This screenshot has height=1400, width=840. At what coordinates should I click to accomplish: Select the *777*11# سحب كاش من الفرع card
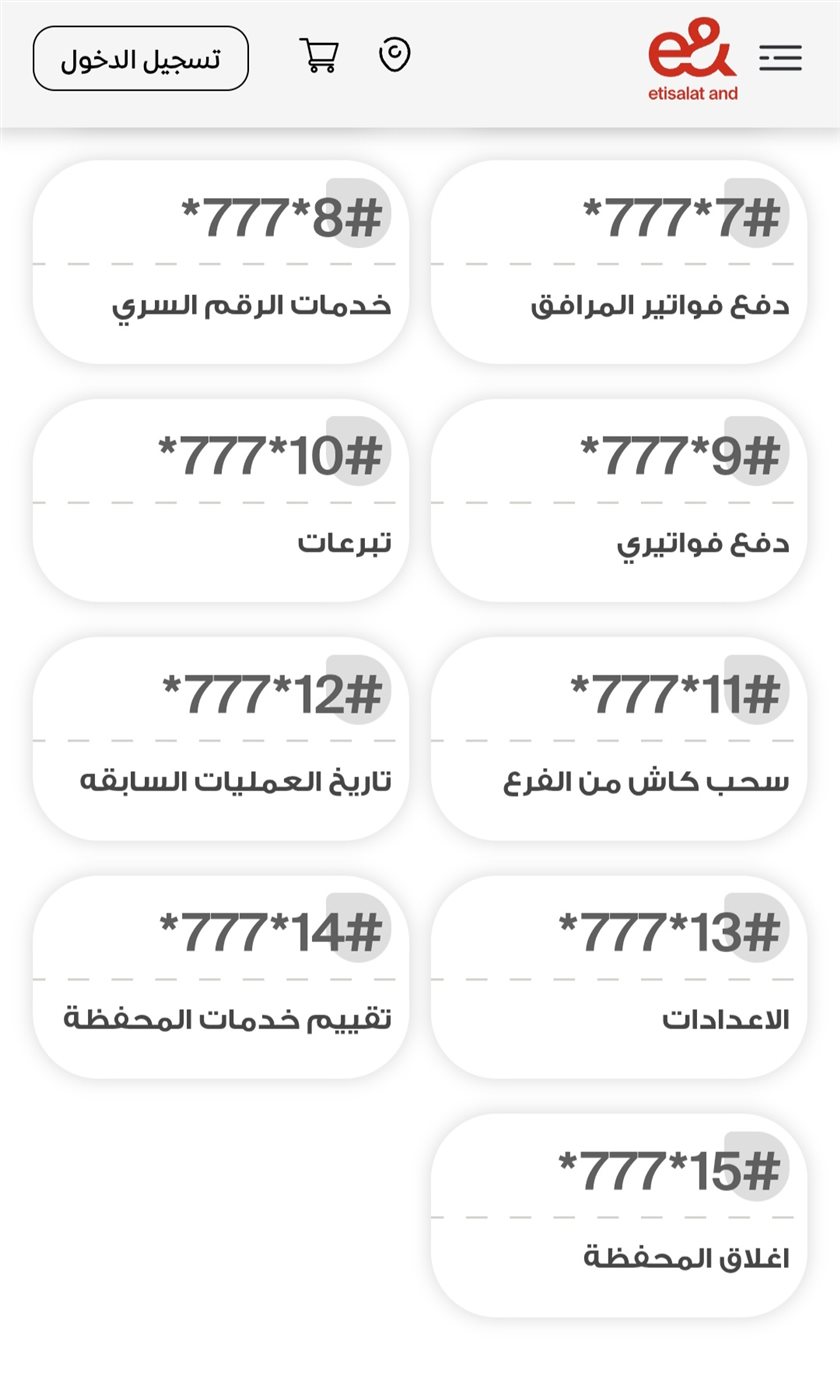pos(618,739)
